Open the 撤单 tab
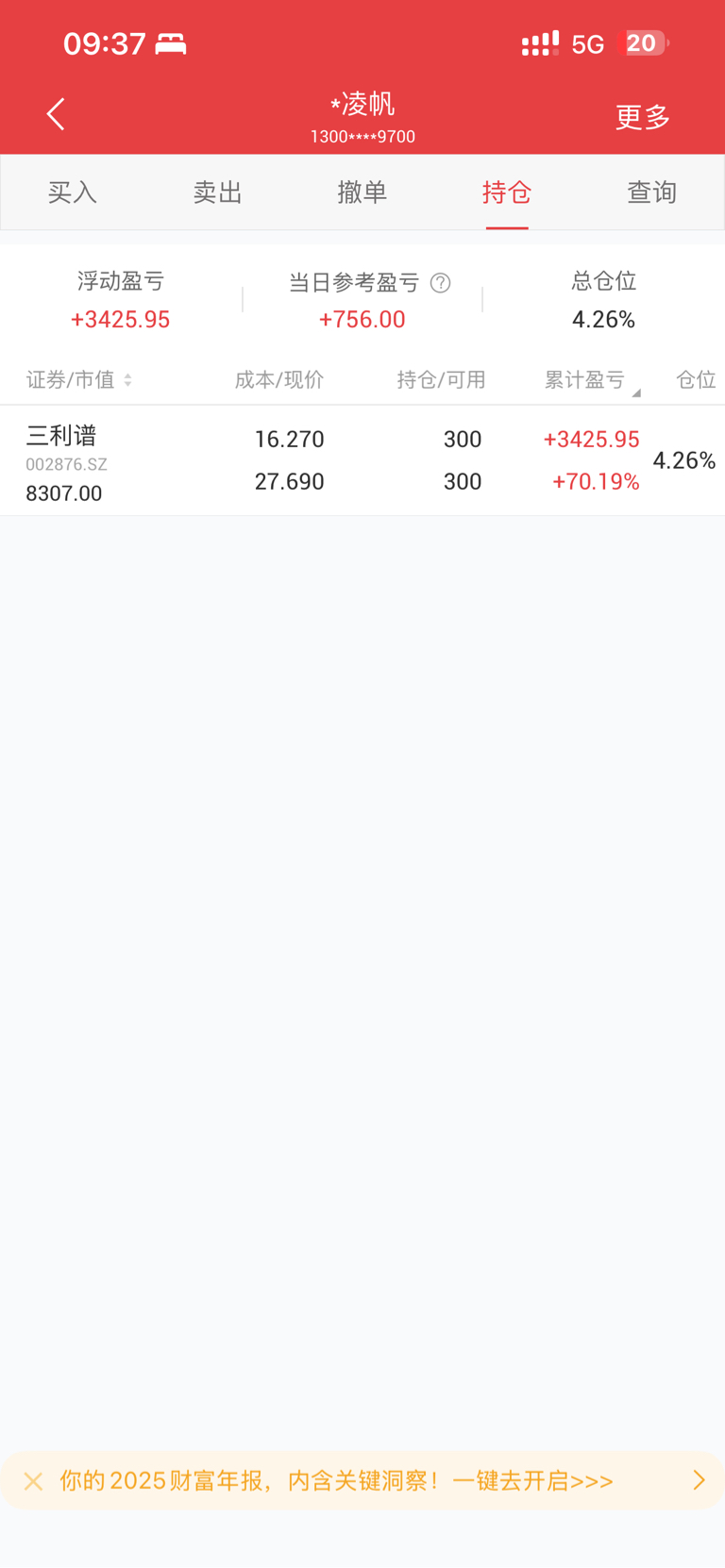This screenshot has width=725, height=1568. 362,192
